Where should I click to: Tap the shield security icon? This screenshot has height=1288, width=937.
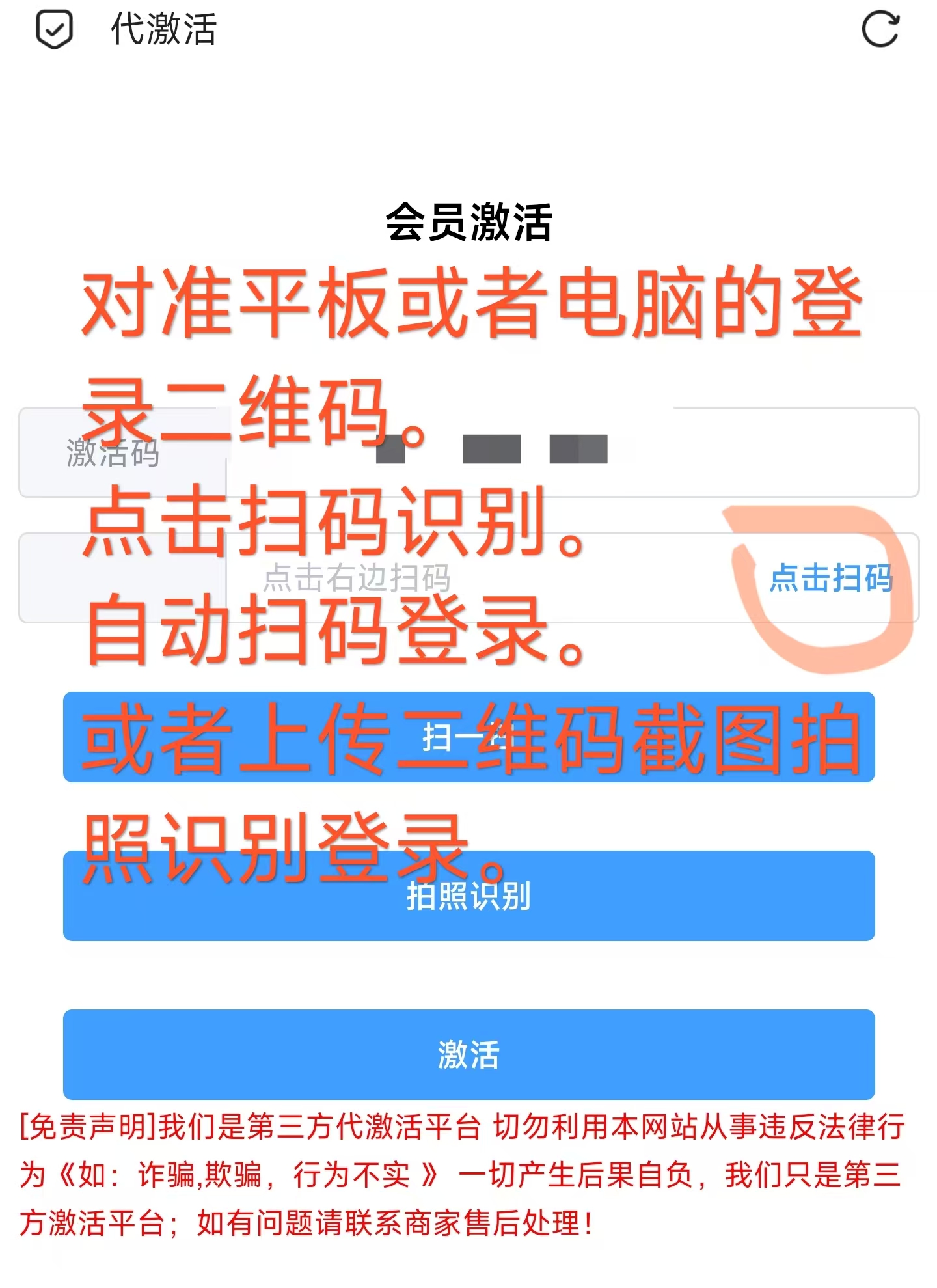[x=54, y=30]
